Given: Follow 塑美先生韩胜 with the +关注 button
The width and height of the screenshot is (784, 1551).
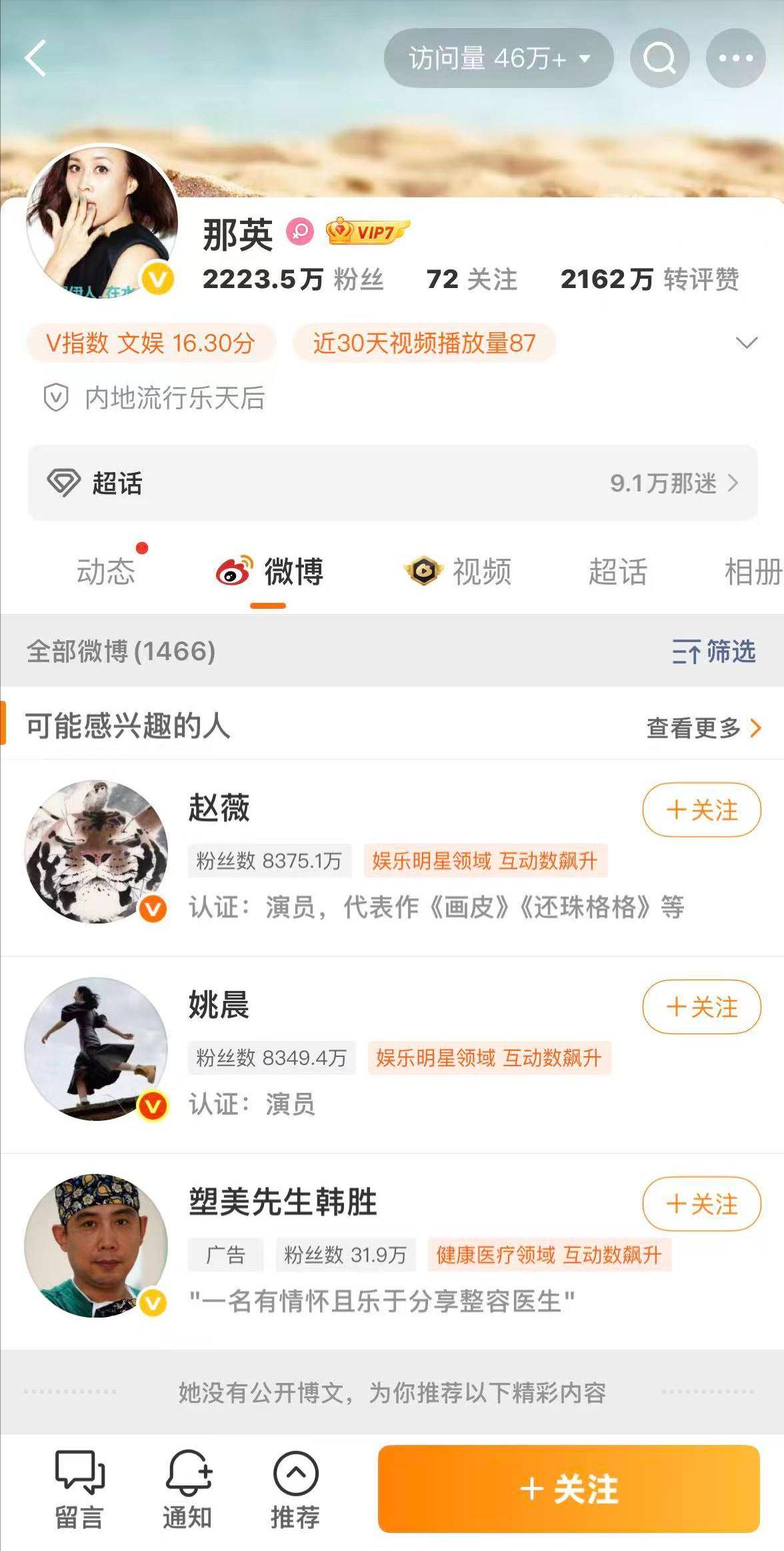Looking at the screenshot, I should 701,1204.
